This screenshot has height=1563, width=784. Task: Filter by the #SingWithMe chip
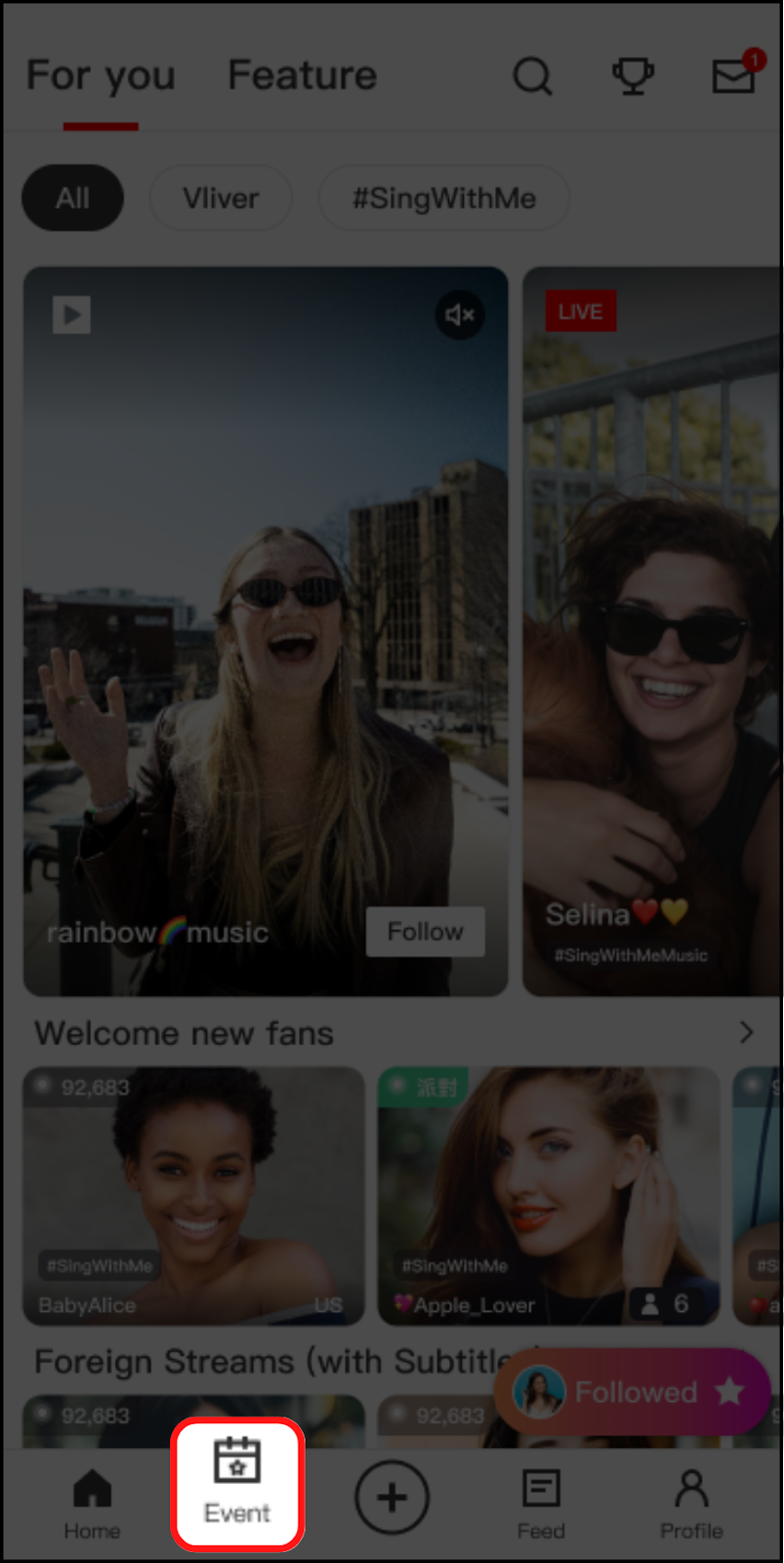click(x=444, y=198)
